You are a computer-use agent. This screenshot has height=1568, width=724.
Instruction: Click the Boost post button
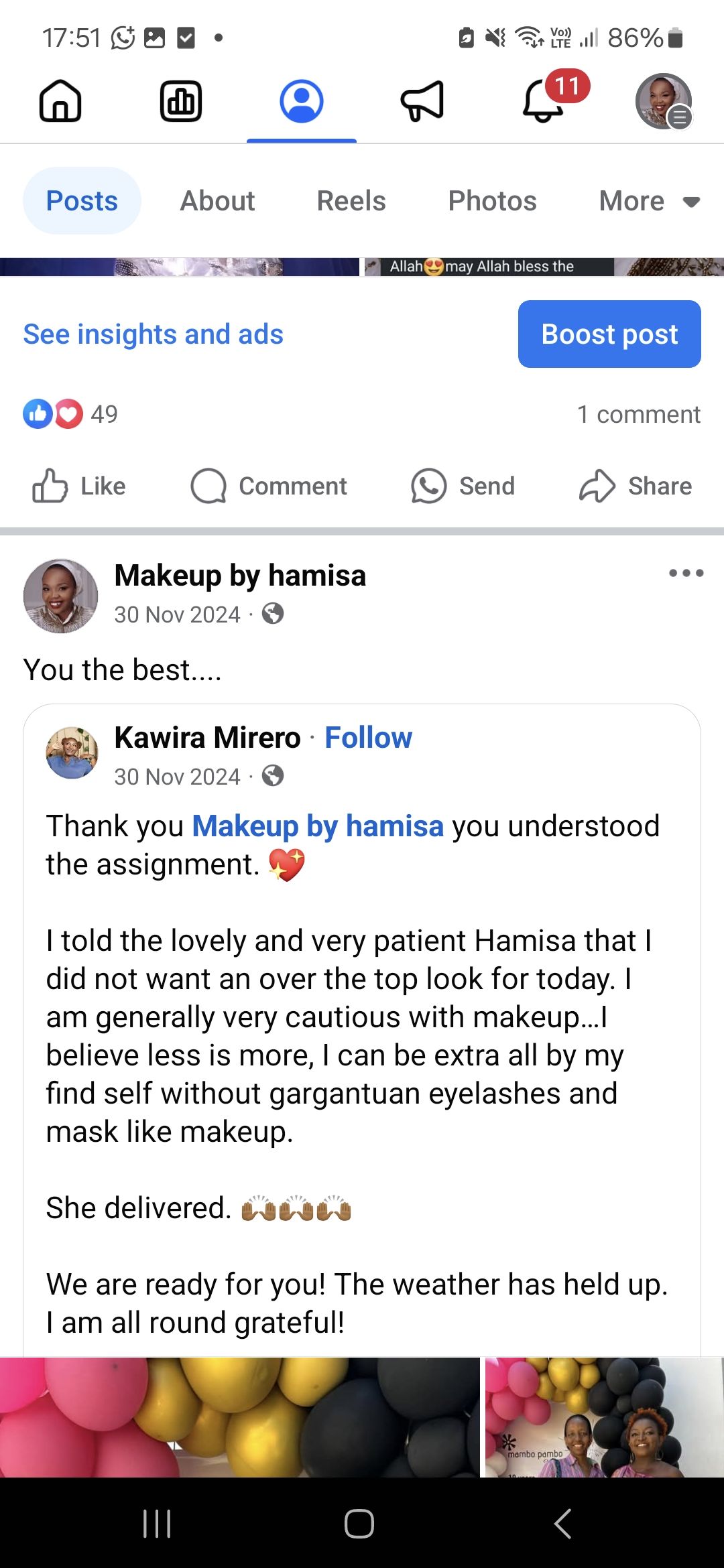coord(609,334)
